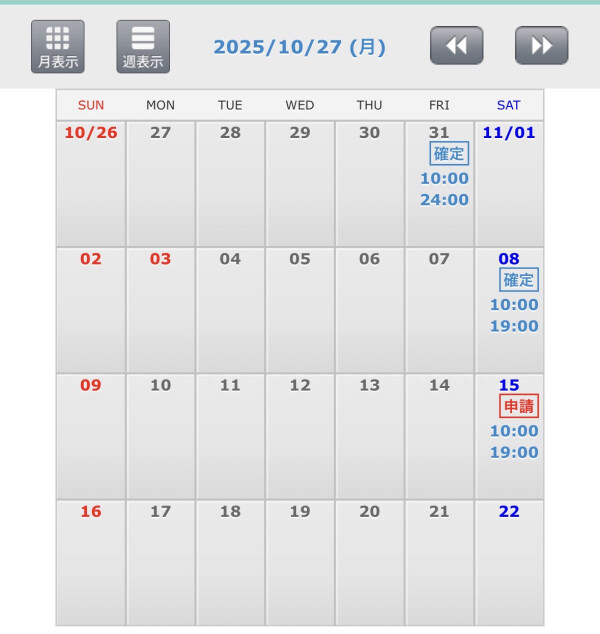Go to the next period with forward arrows
This screenshot has height=634, width=600.
tap(541, 46)
